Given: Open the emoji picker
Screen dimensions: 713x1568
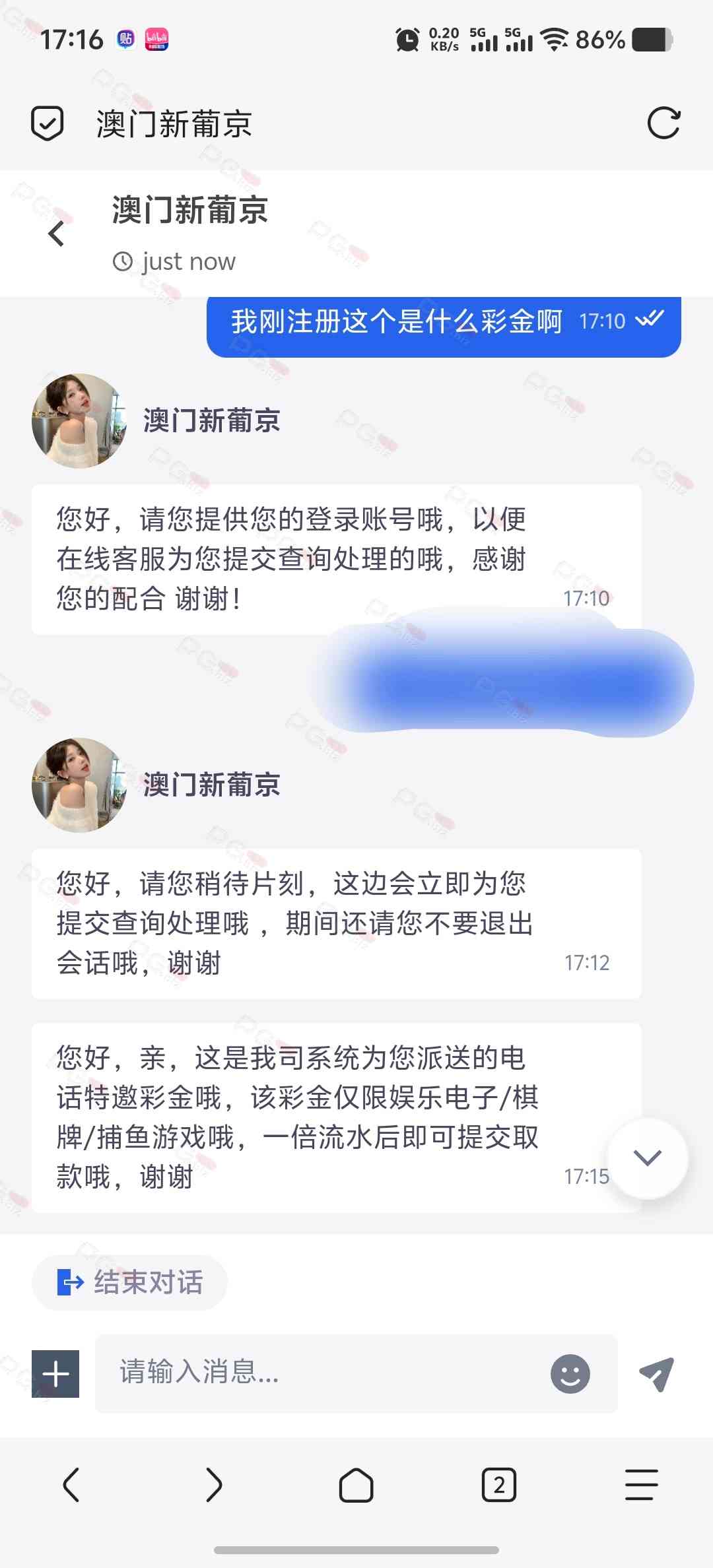Looking at the screenshot, I should (570, 1374).
